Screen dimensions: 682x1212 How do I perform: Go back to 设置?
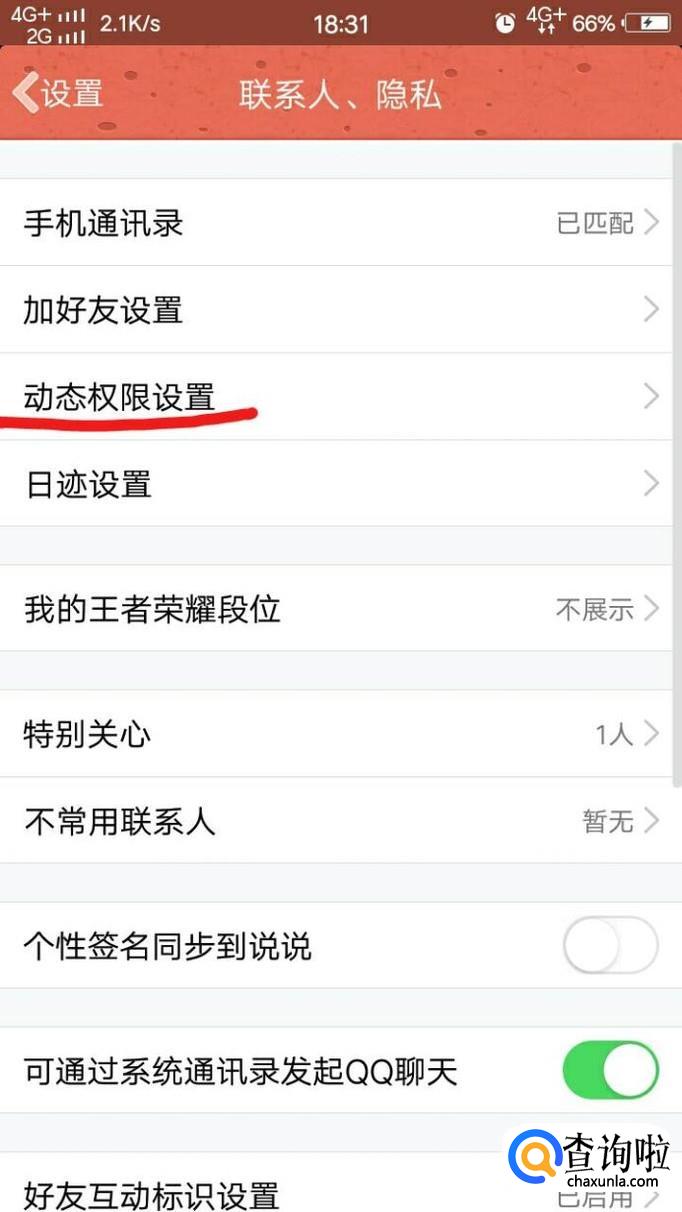point(58,93)
